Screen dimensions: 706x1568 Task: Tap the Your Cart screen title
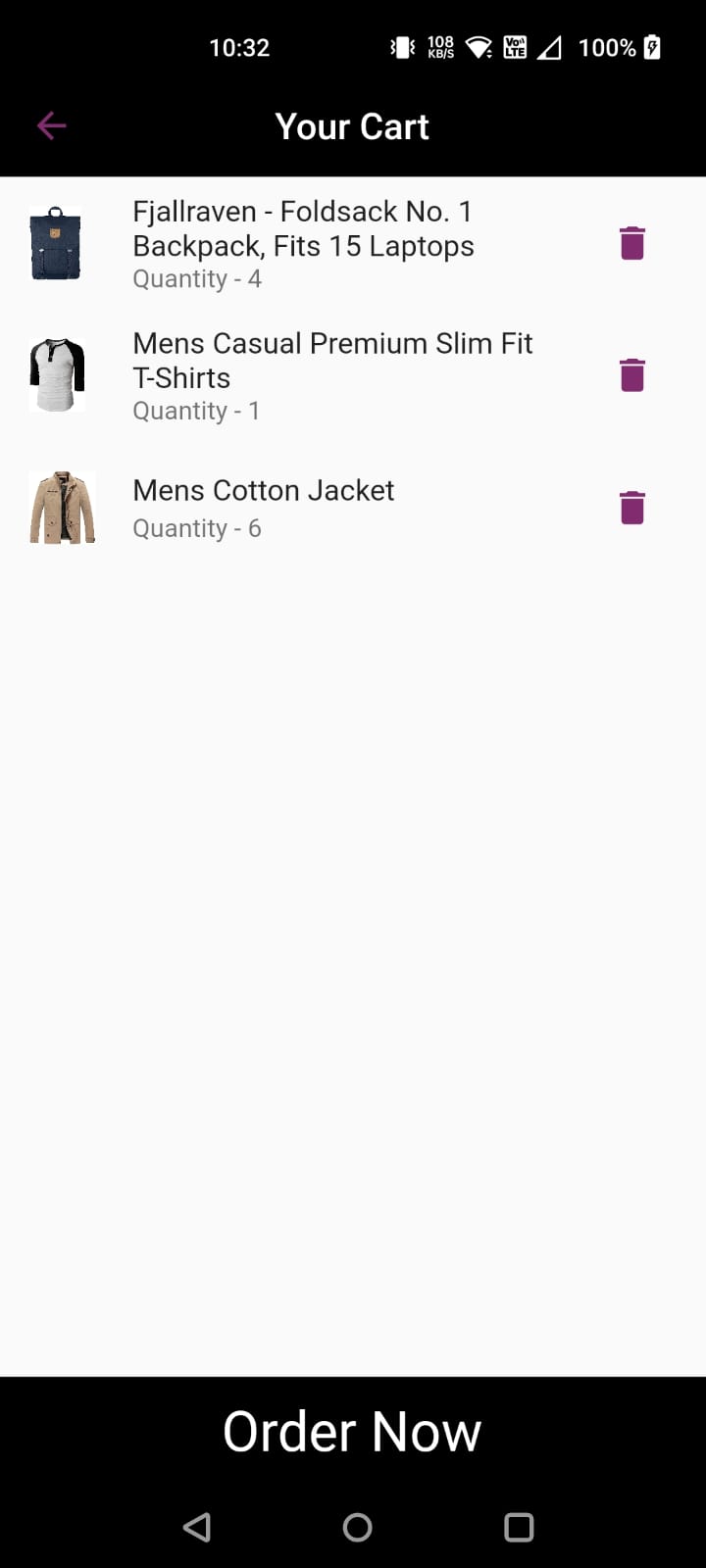click(353, 125)
